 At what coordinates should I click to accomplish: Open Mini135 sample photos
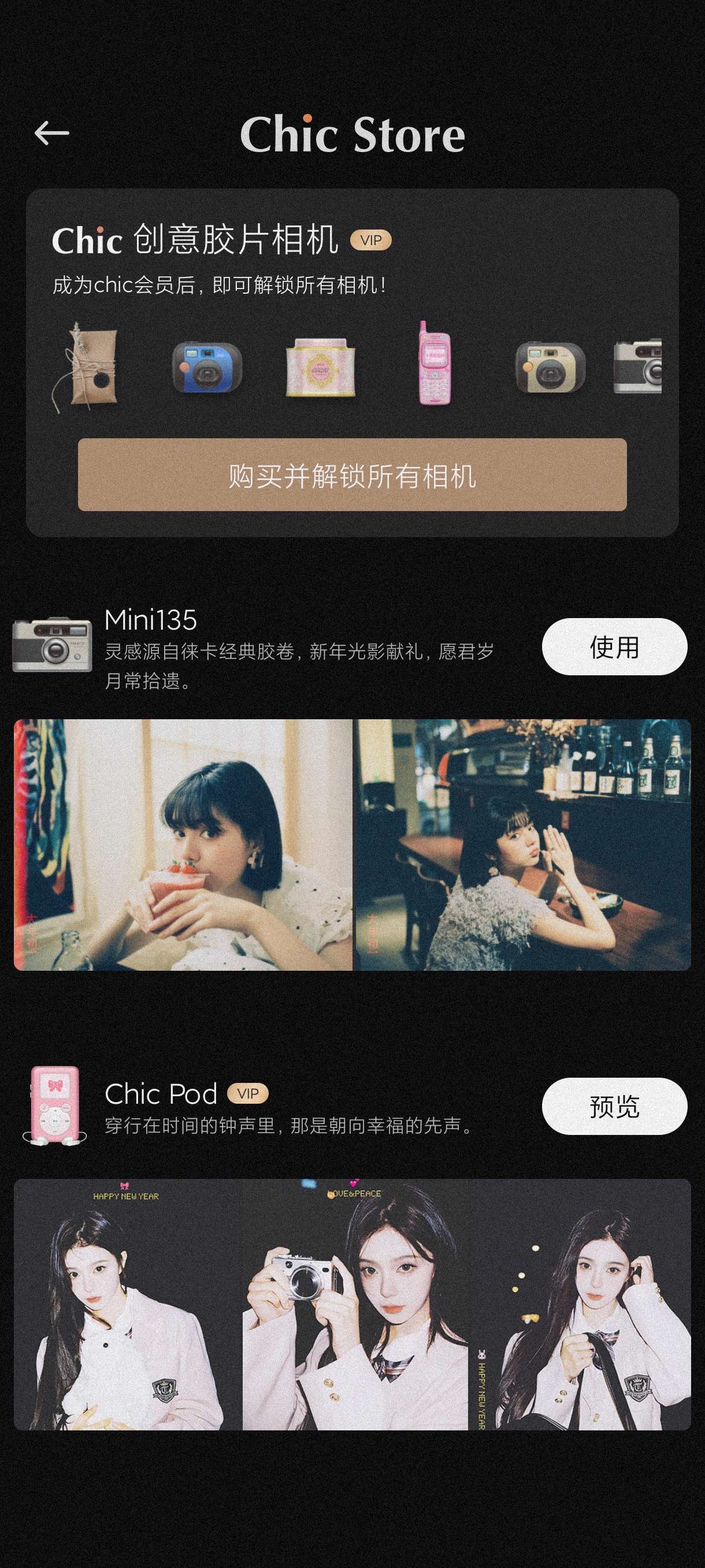coord(352,845)
